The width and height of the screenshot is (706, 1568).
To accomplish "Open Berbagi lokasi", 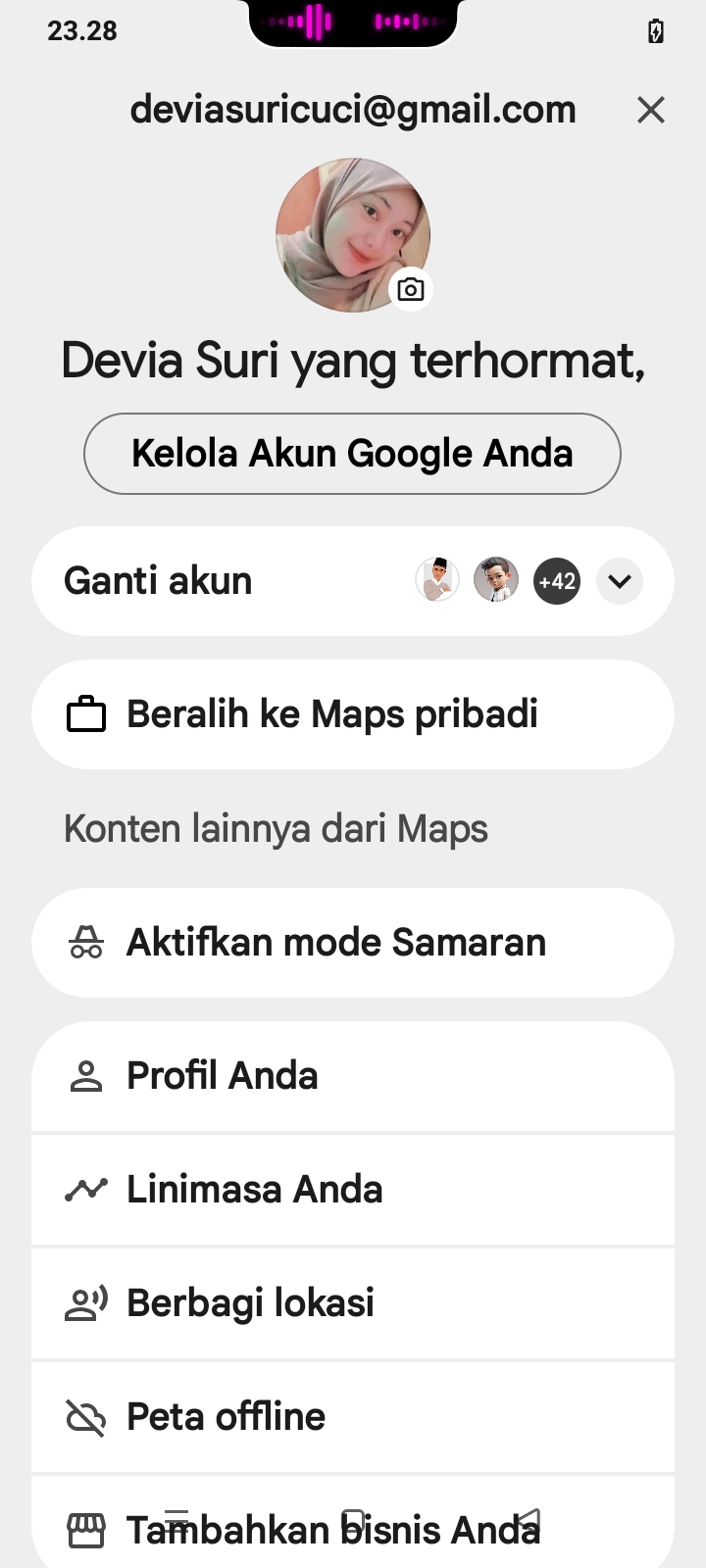I will click(352, 1303).
